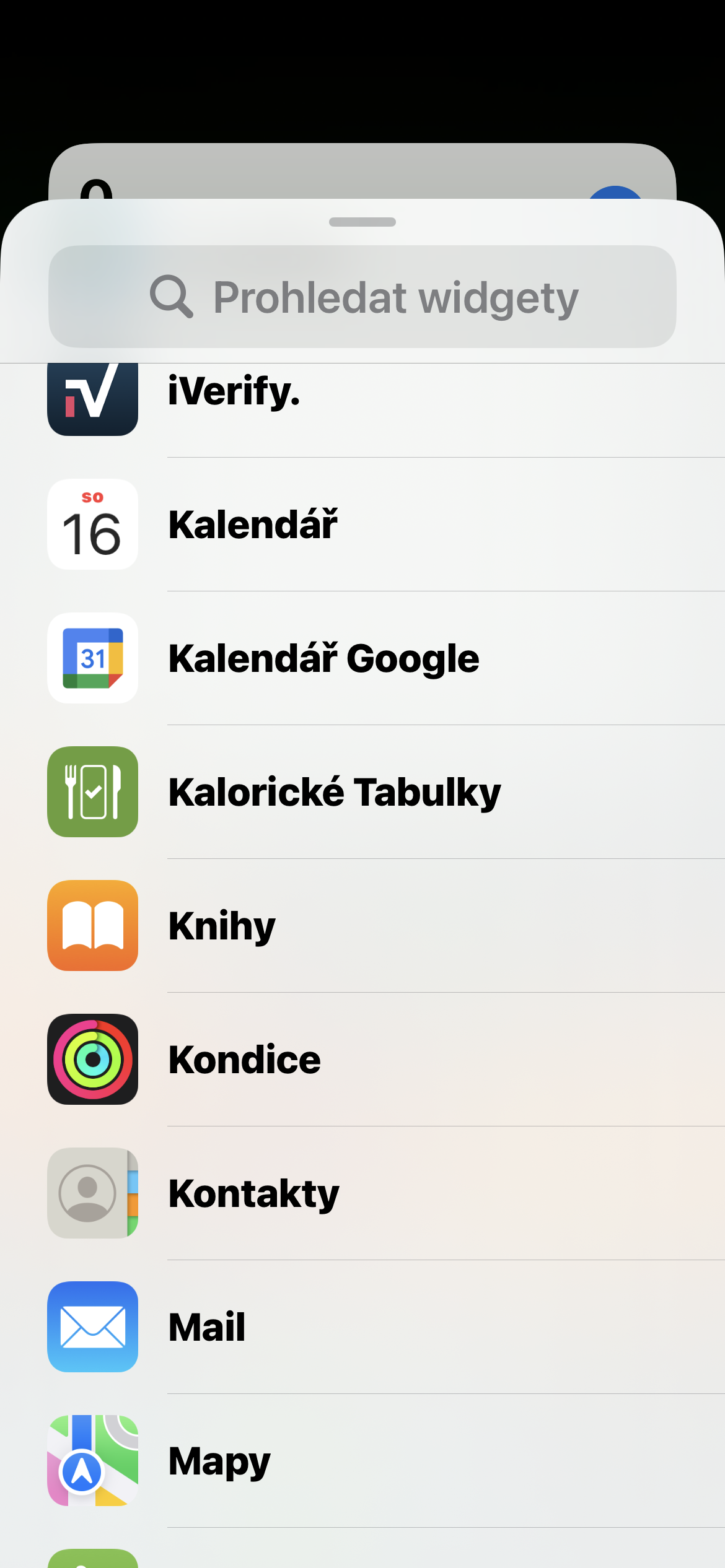Select the Kalendář widget row
725x1568 pixels.
click(x=362, y=525)
